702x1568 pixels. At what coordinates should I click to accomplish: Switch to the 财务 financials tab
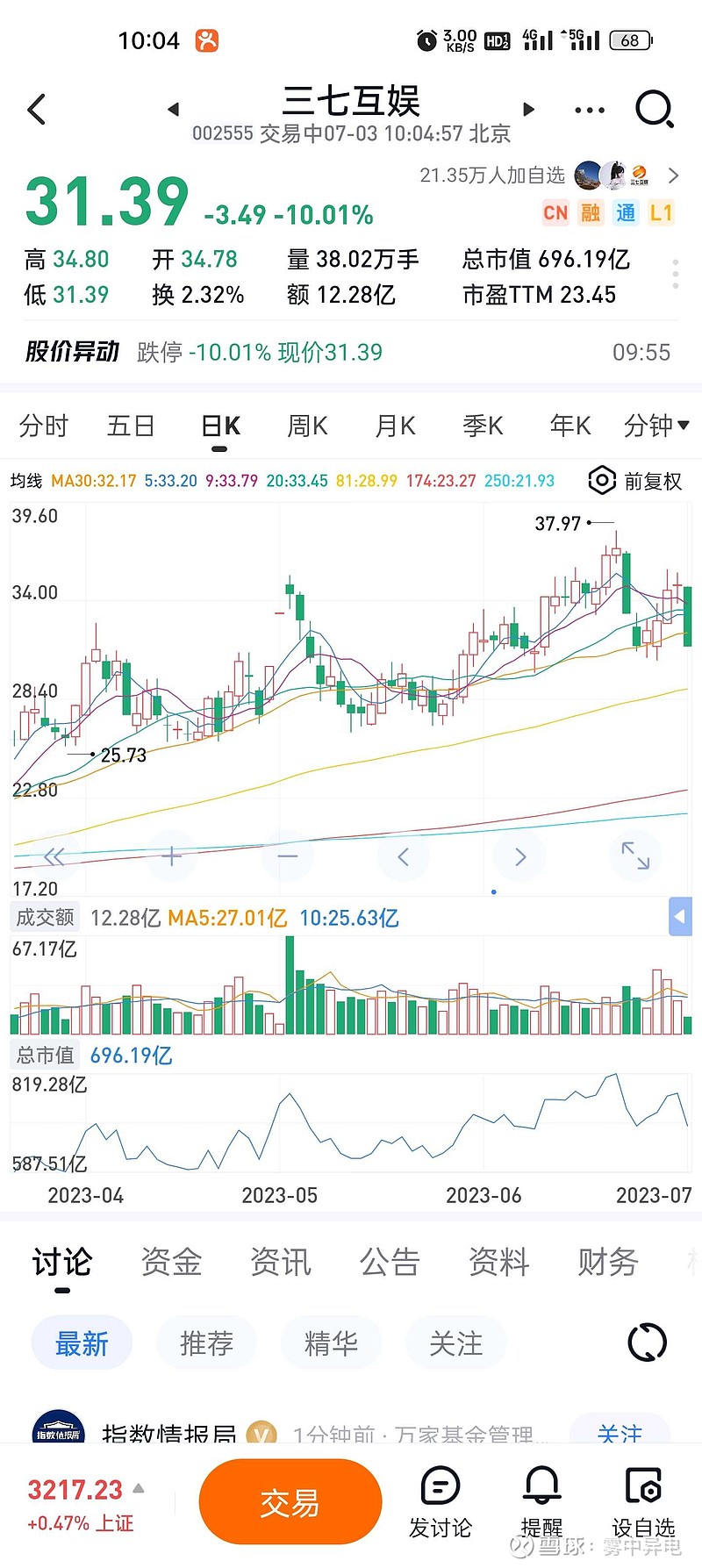click(x=607, y=1262)
